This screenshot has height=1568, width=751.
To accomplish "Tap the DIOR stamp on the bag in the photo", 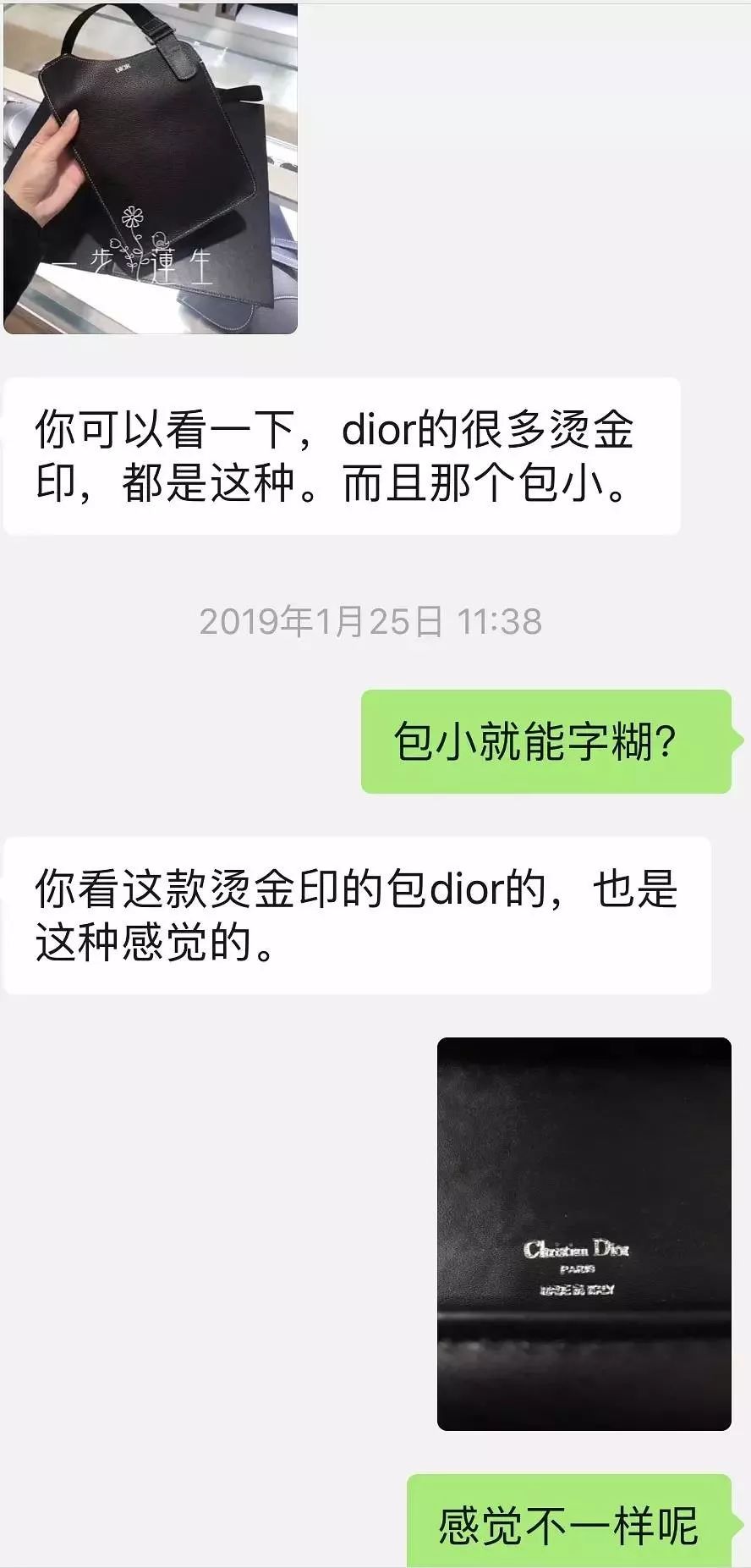I will tap(123, 65).
